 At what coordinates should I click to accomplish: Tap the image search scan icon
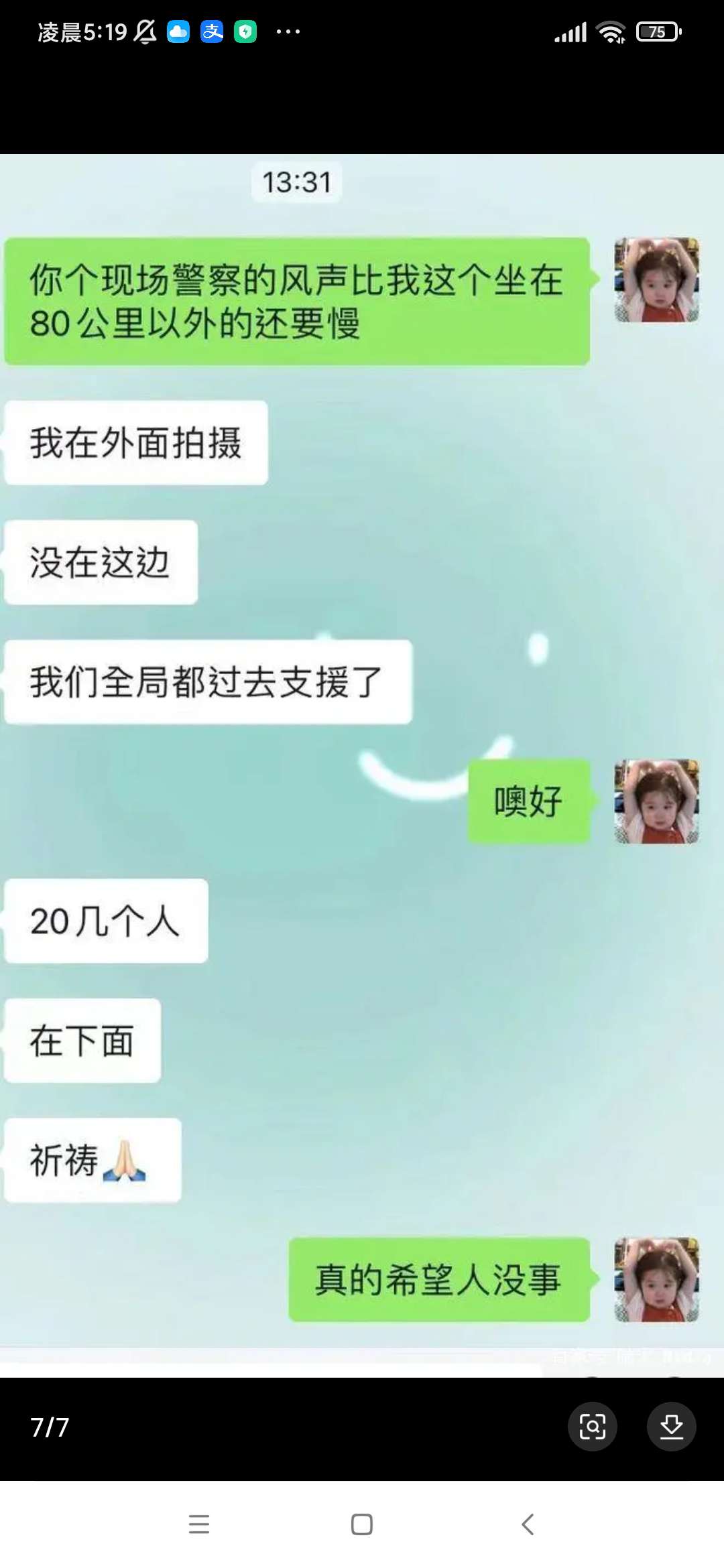(592, 1426)
